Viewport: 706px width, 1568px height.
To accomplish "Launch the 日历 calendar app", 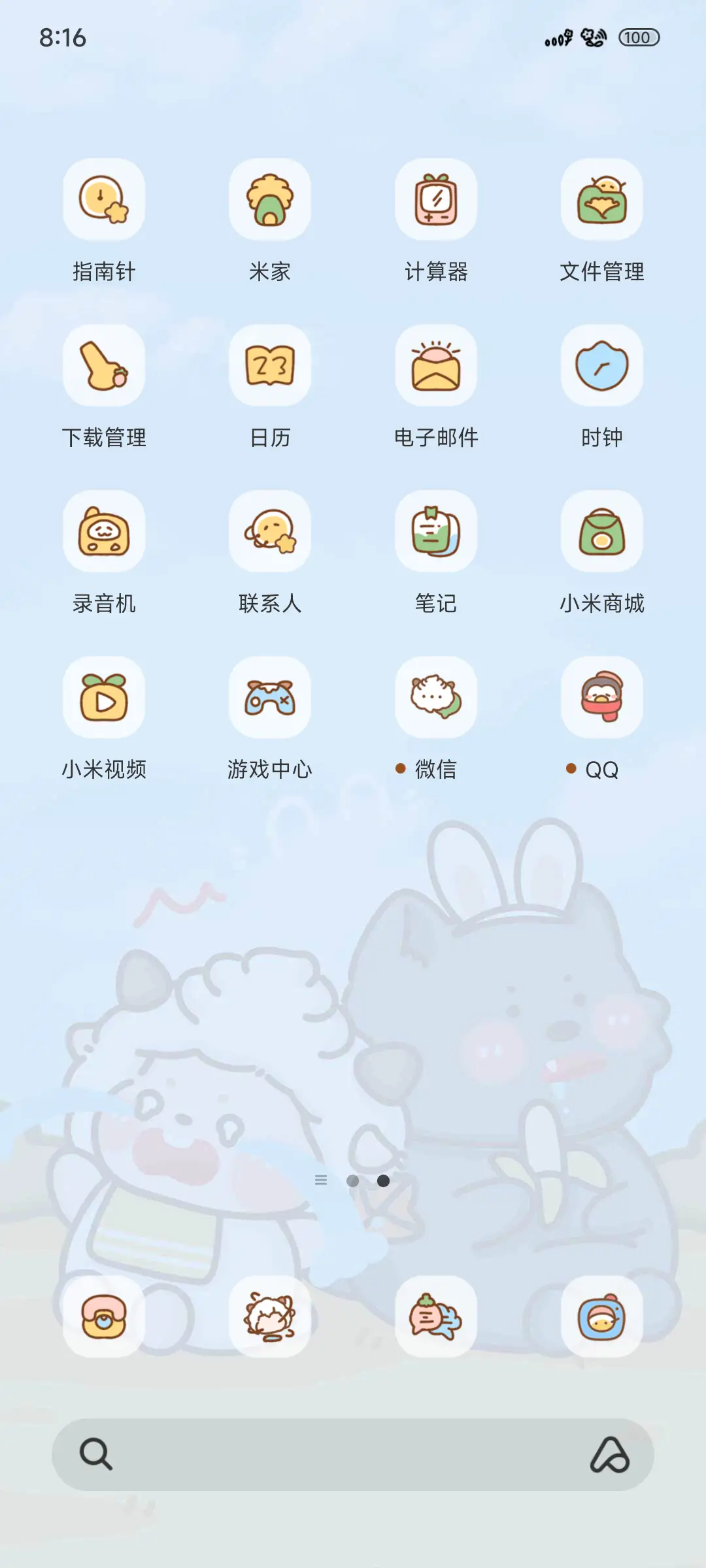I will click(270, 366).
